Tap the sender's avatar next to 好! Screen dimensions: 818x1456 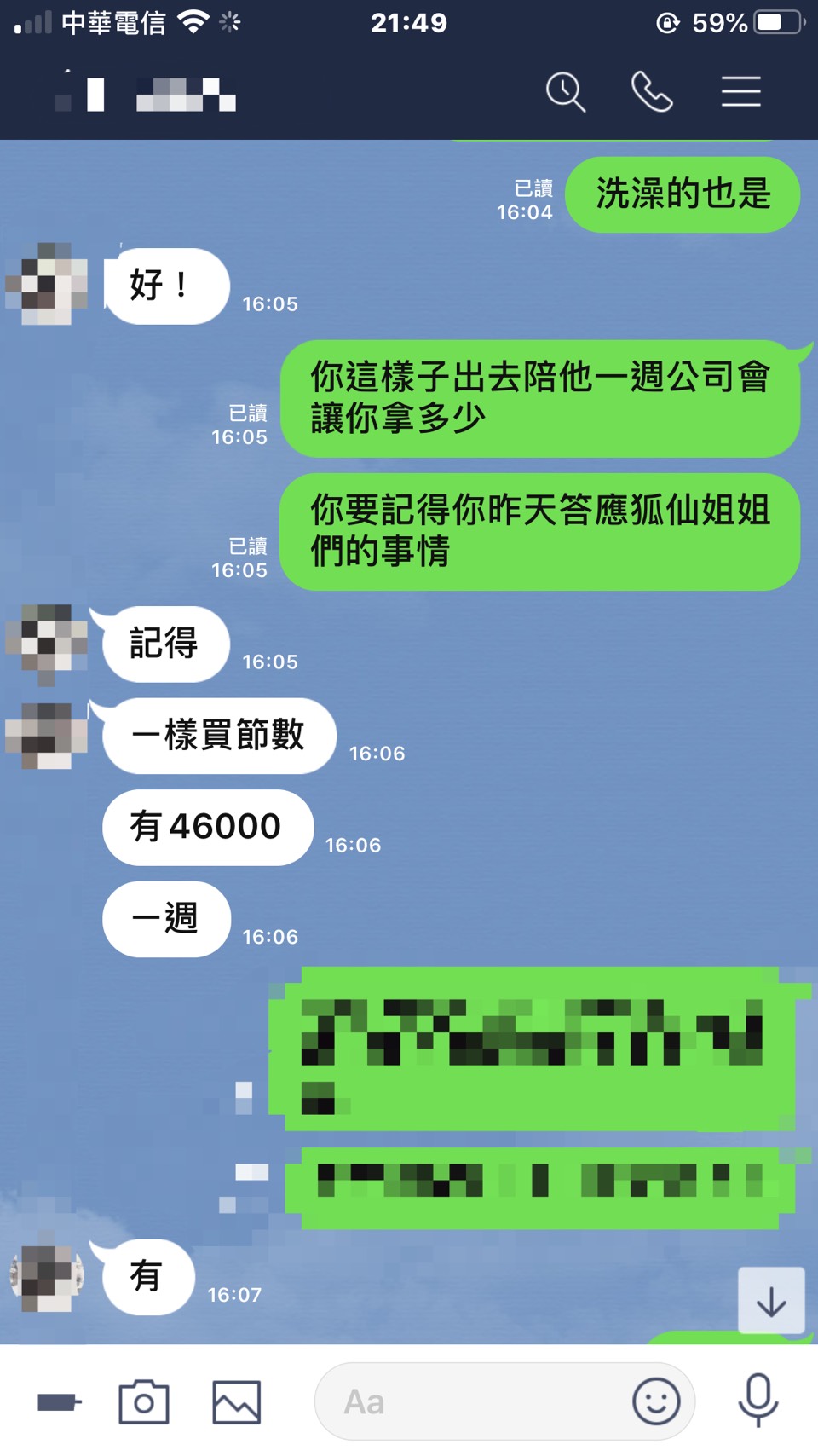[x=47, y=284]
